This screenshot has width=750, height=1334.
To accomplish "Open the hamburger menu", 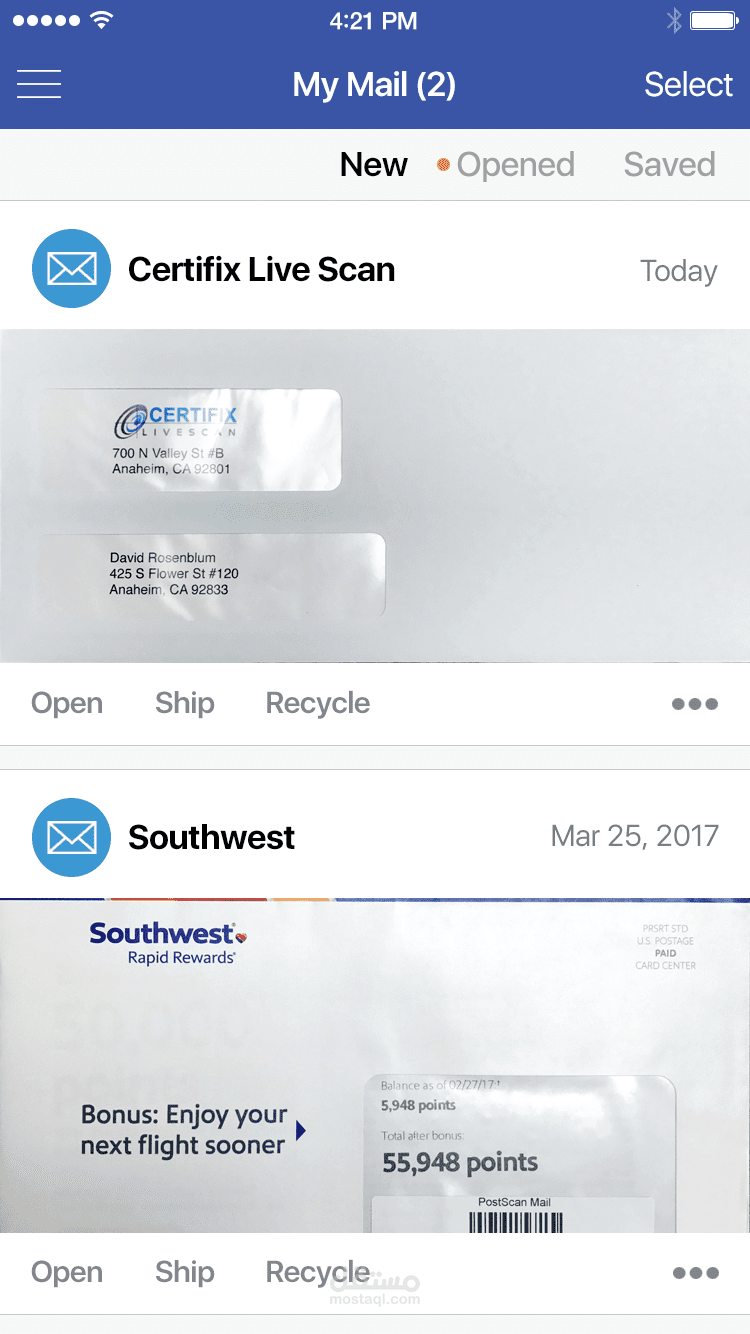I will click(39, 85).
